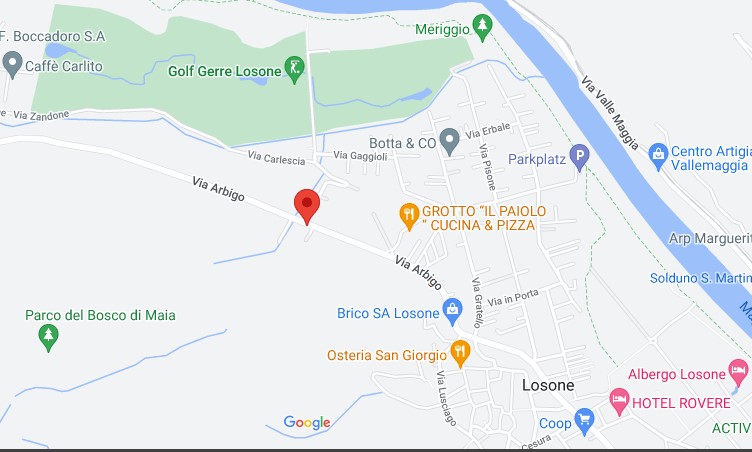Select the Parkplatz parking marker

coord(581,157)
